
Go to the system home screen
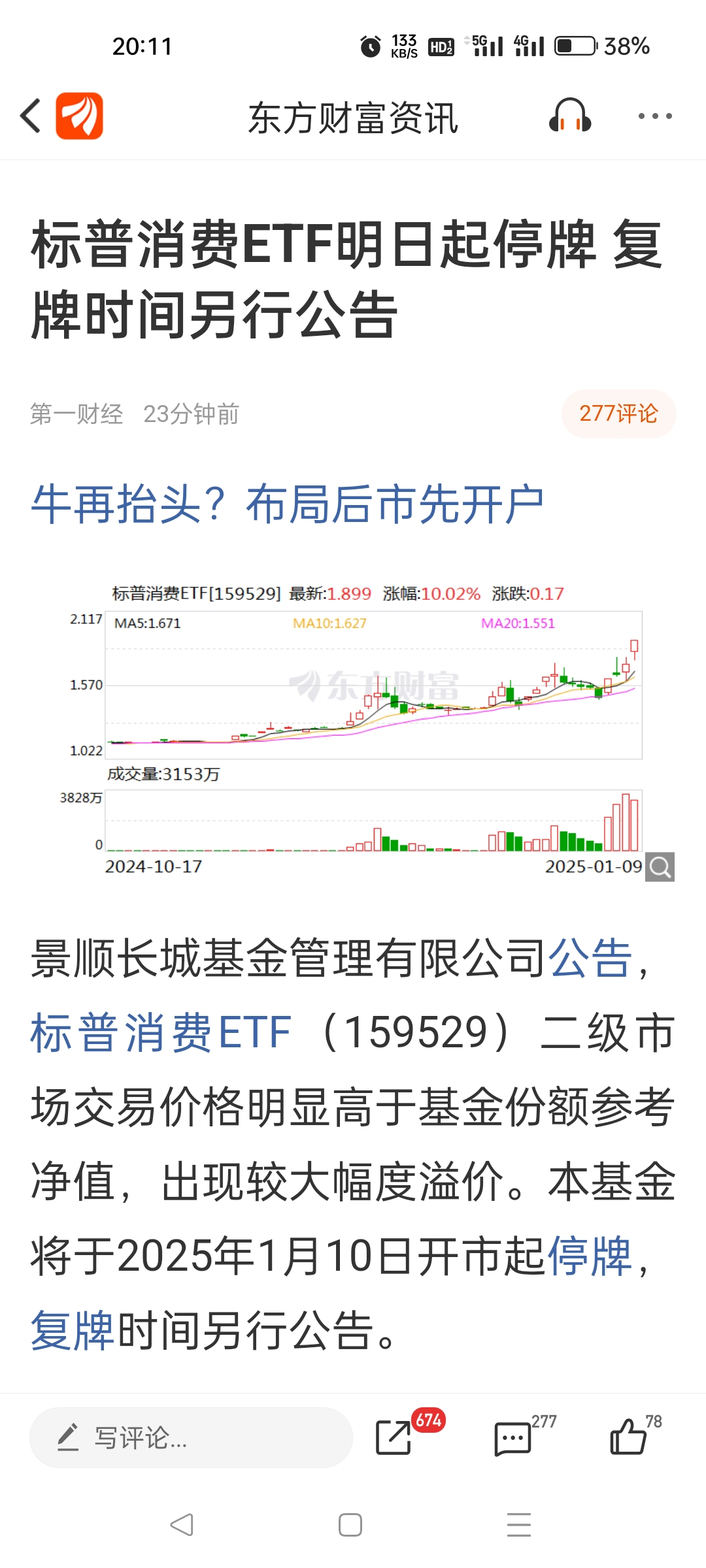pos(350,1525)
